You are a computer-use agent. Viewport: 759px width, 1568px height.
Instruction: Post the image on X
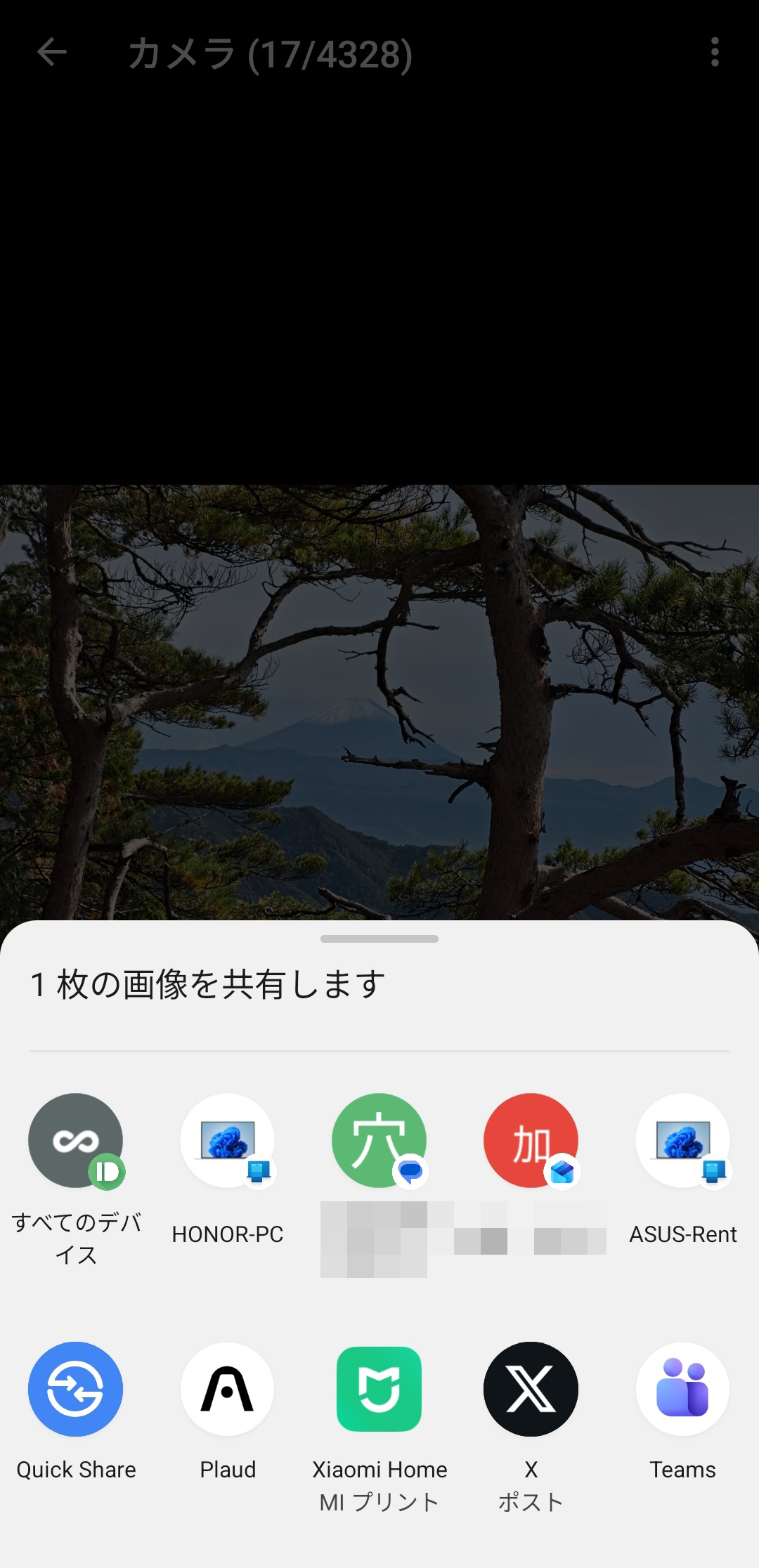[x=531, y=1390]
